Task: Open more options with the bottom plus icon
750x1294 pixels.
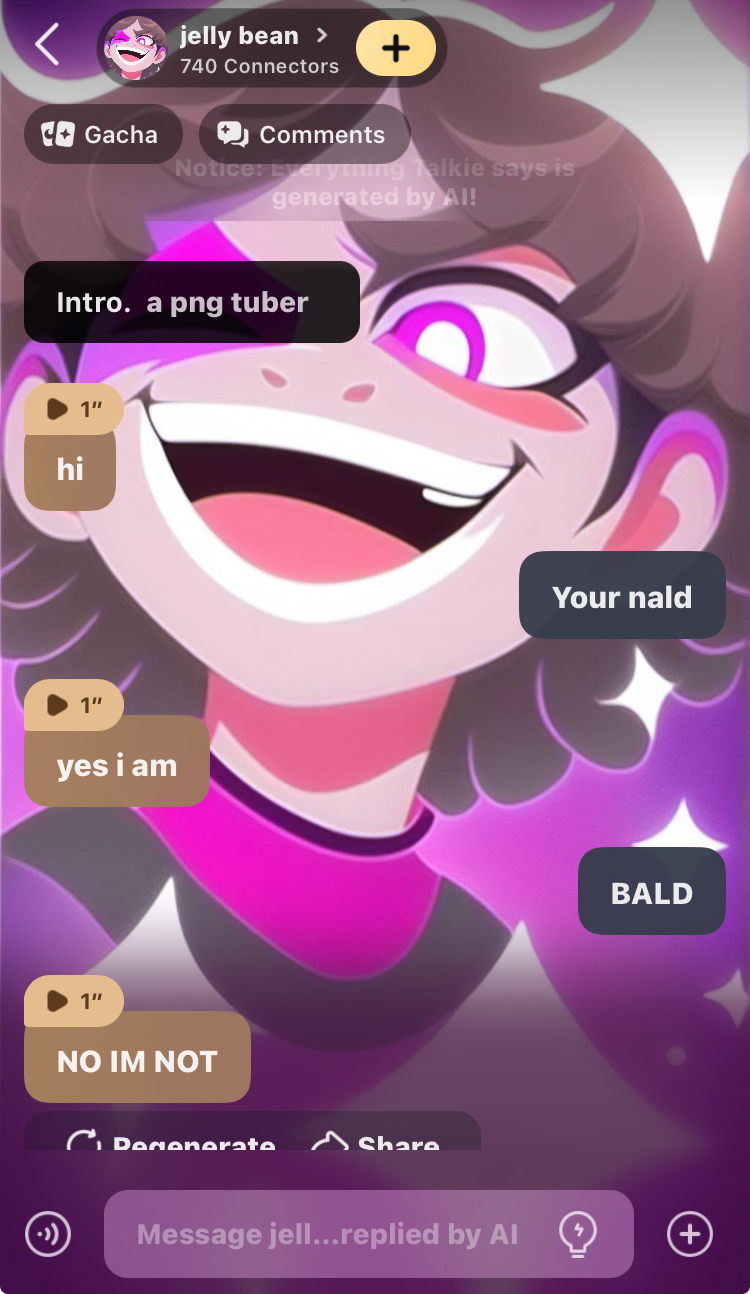Action: coord(690,1234)
